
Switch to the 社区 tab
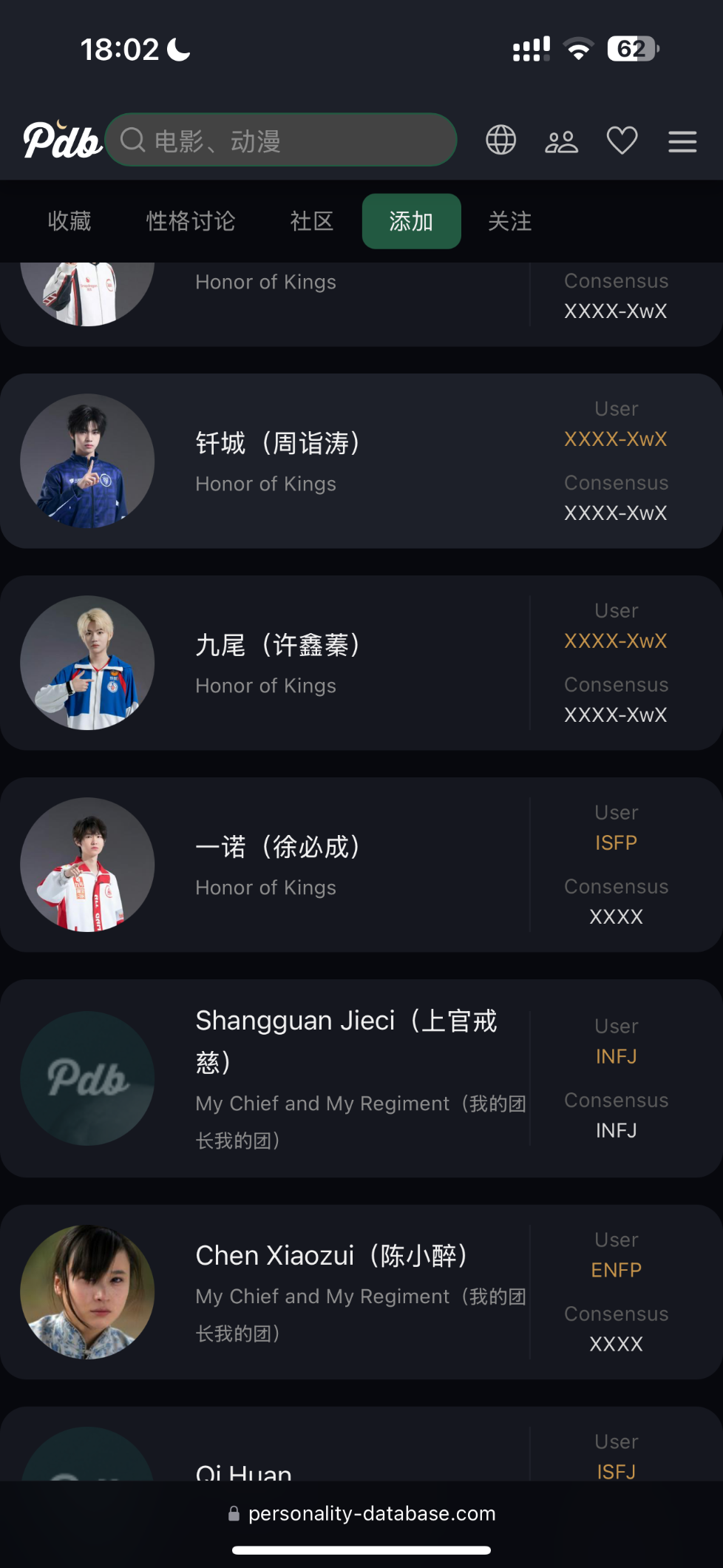point(311,221)
